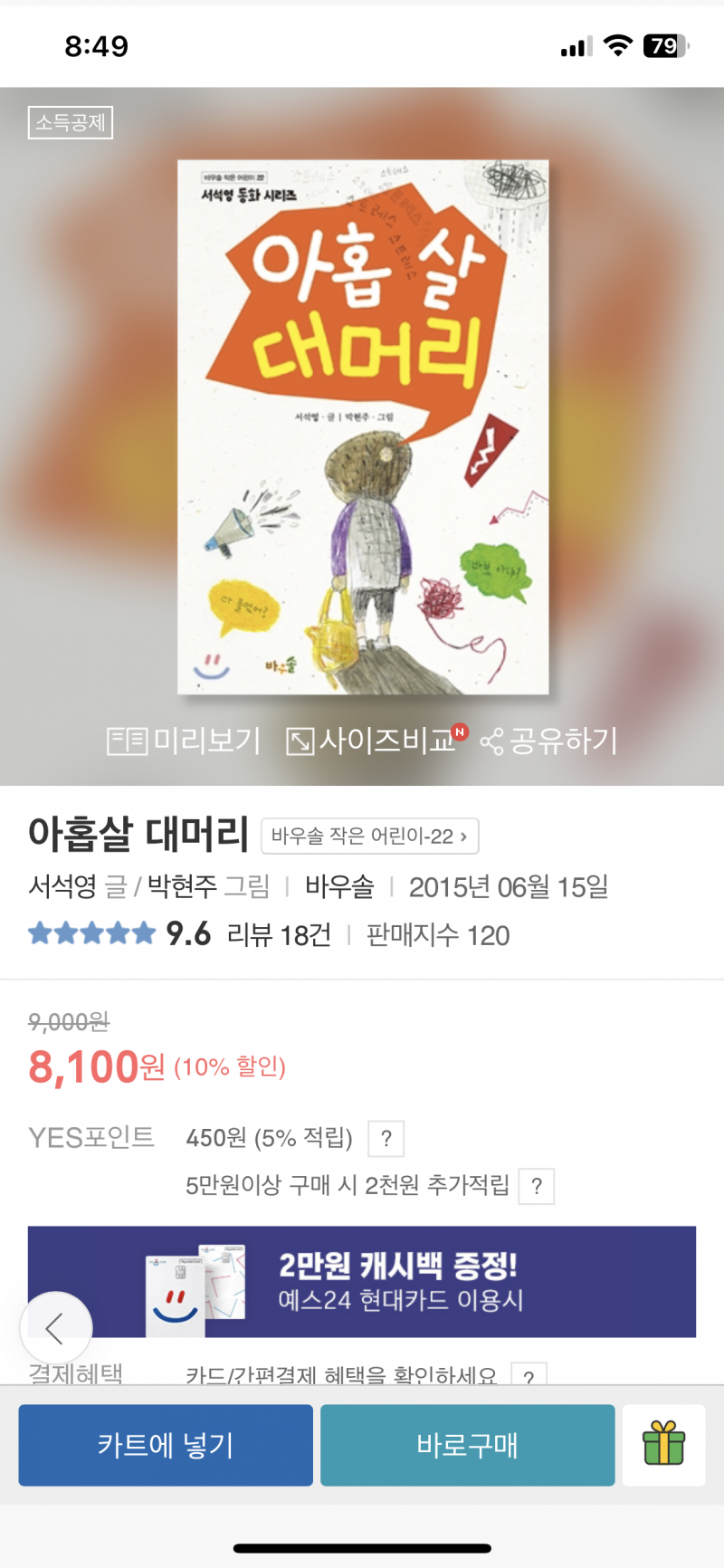Open publisher 바우솔's page
Screen dimensions: 724x1568
point(339,886)
